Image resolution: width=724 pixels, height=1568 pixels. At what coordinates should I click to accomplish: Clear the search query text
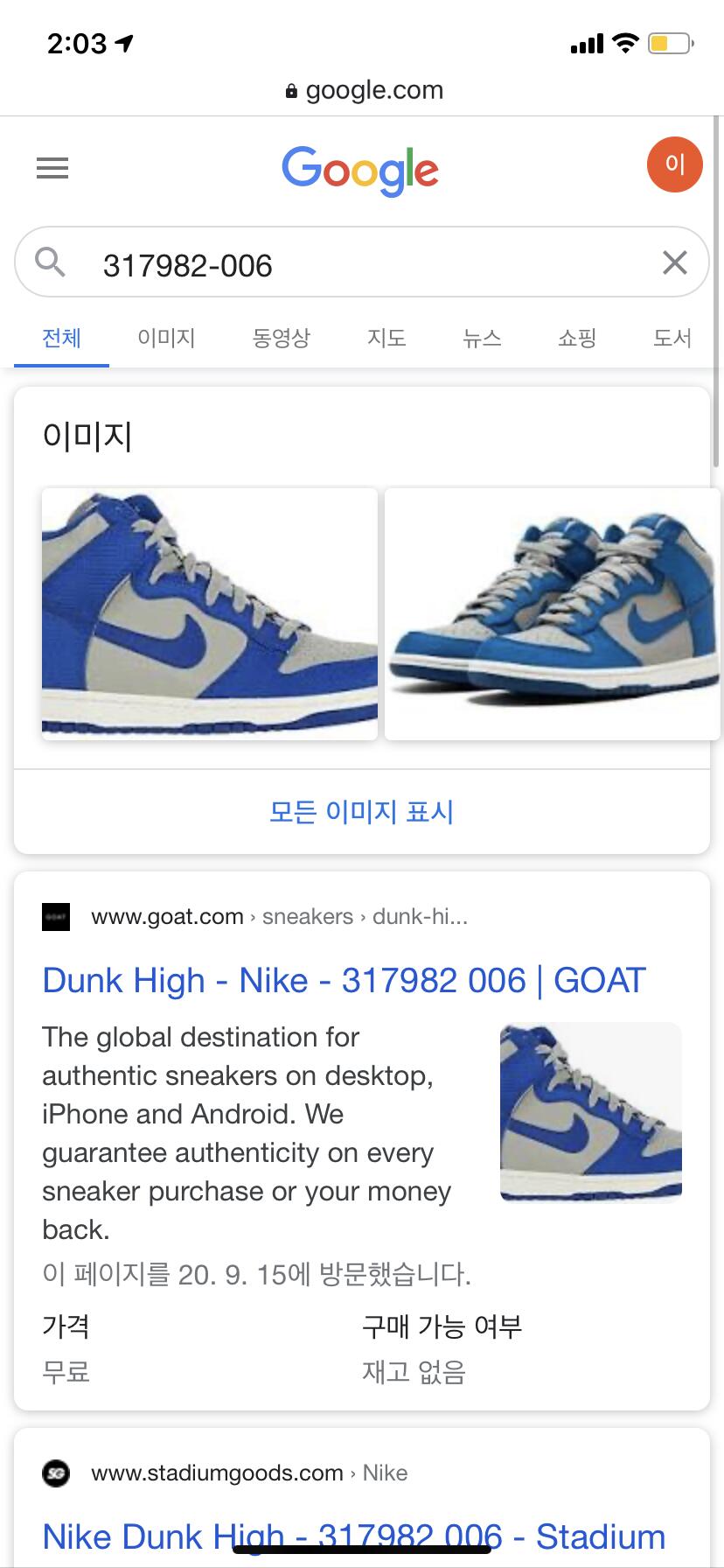tap(674, 262)
